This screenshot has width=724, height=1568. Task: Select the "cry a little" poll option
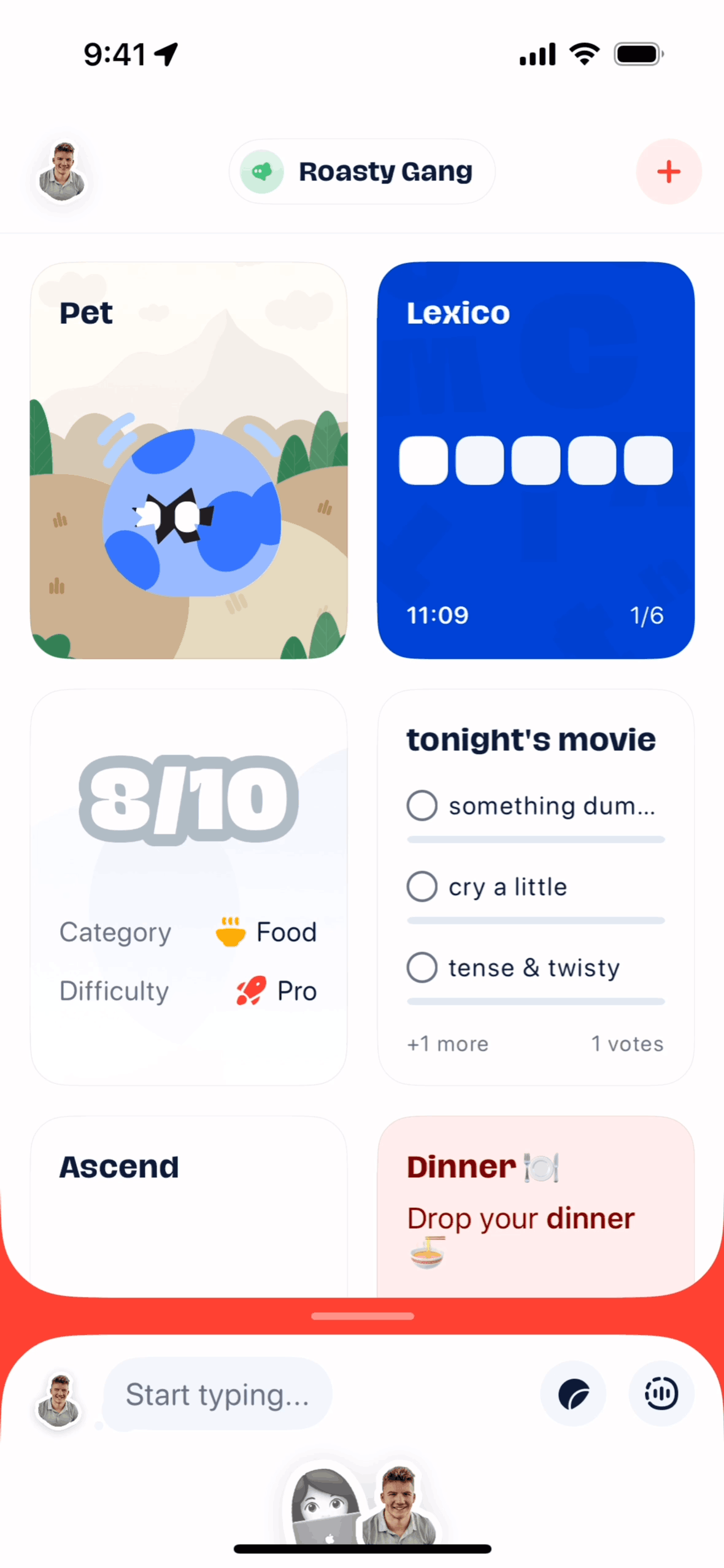coord(422,886)
